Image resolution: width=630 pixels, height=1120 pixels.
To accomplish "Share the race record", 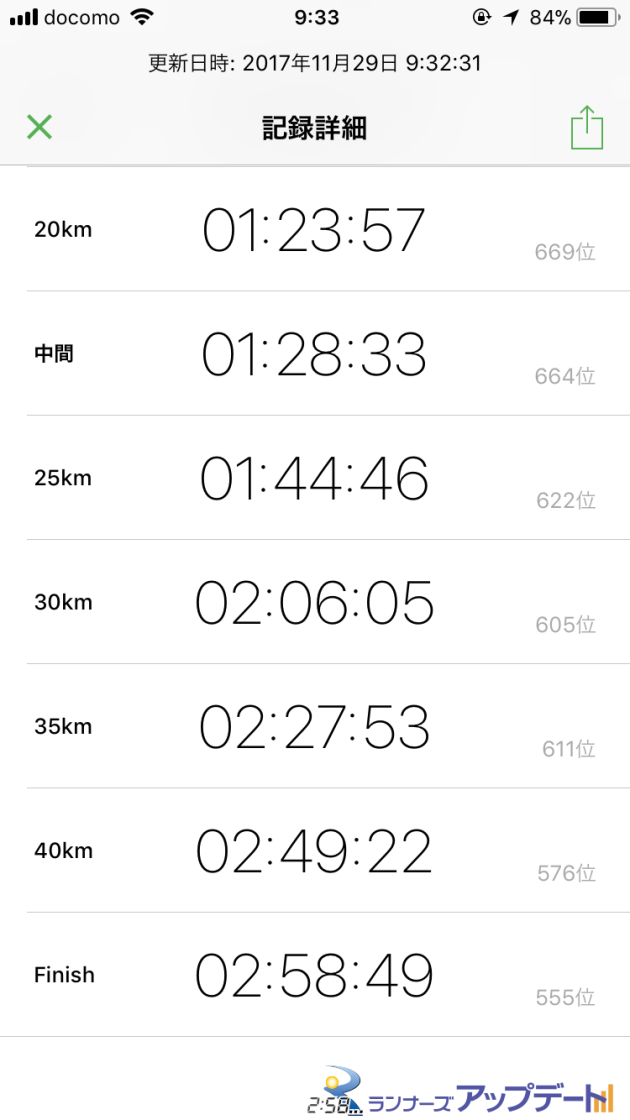I will coord(587,127).
